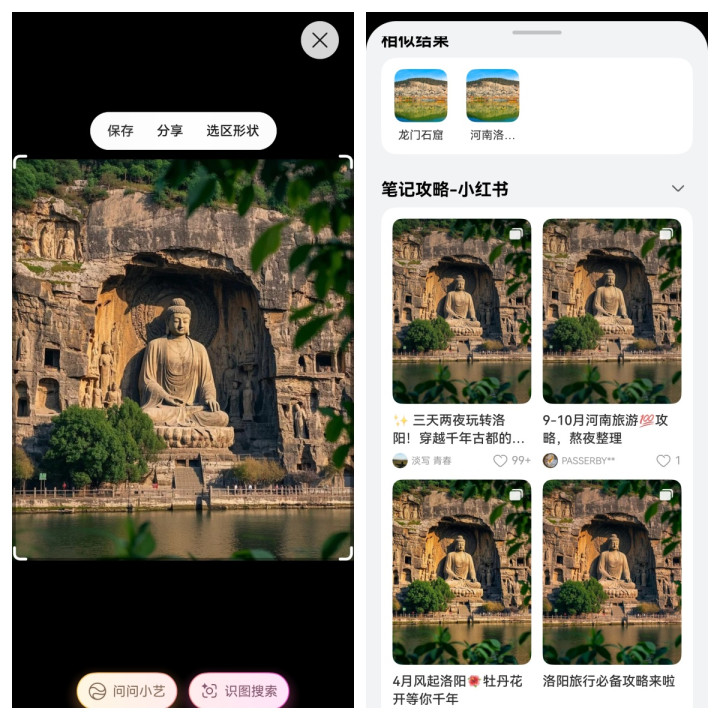Close the image selection view
The image size is (720, 720).
(320, 40)
